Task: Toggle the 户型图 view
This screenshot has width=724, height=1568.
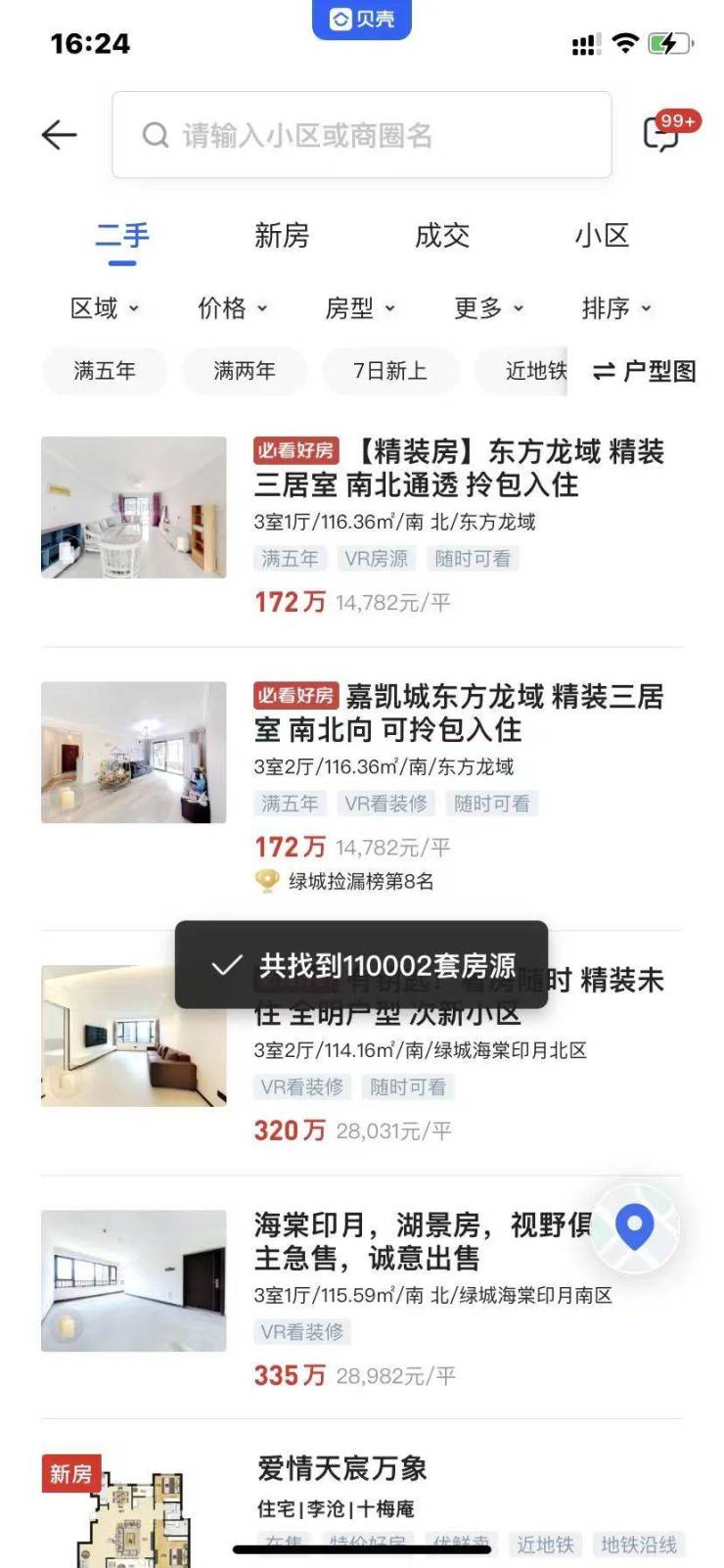Action: click(x=645, y=371)
